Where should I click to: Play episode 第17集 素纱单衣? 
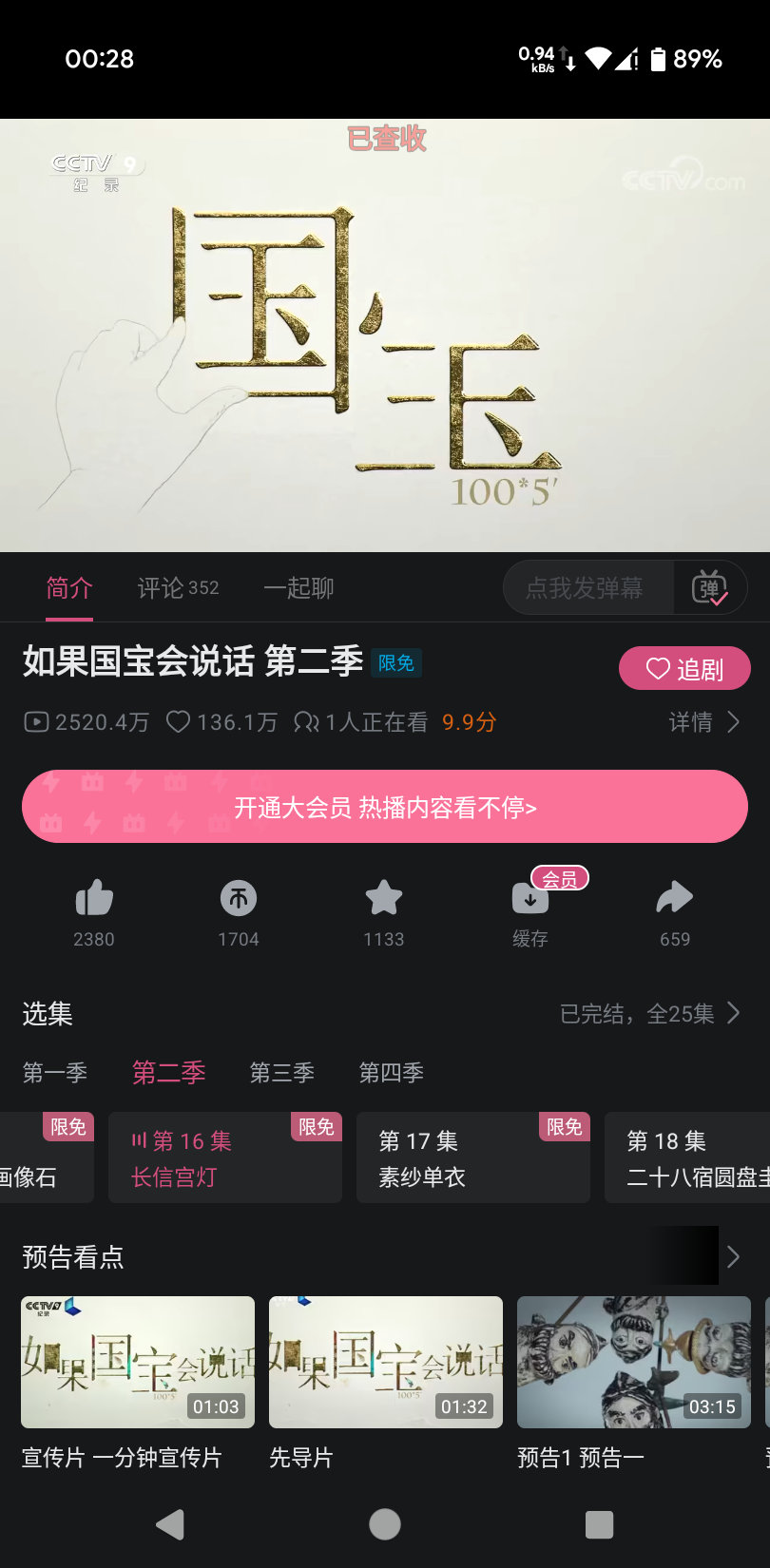tap(472, 1158)
